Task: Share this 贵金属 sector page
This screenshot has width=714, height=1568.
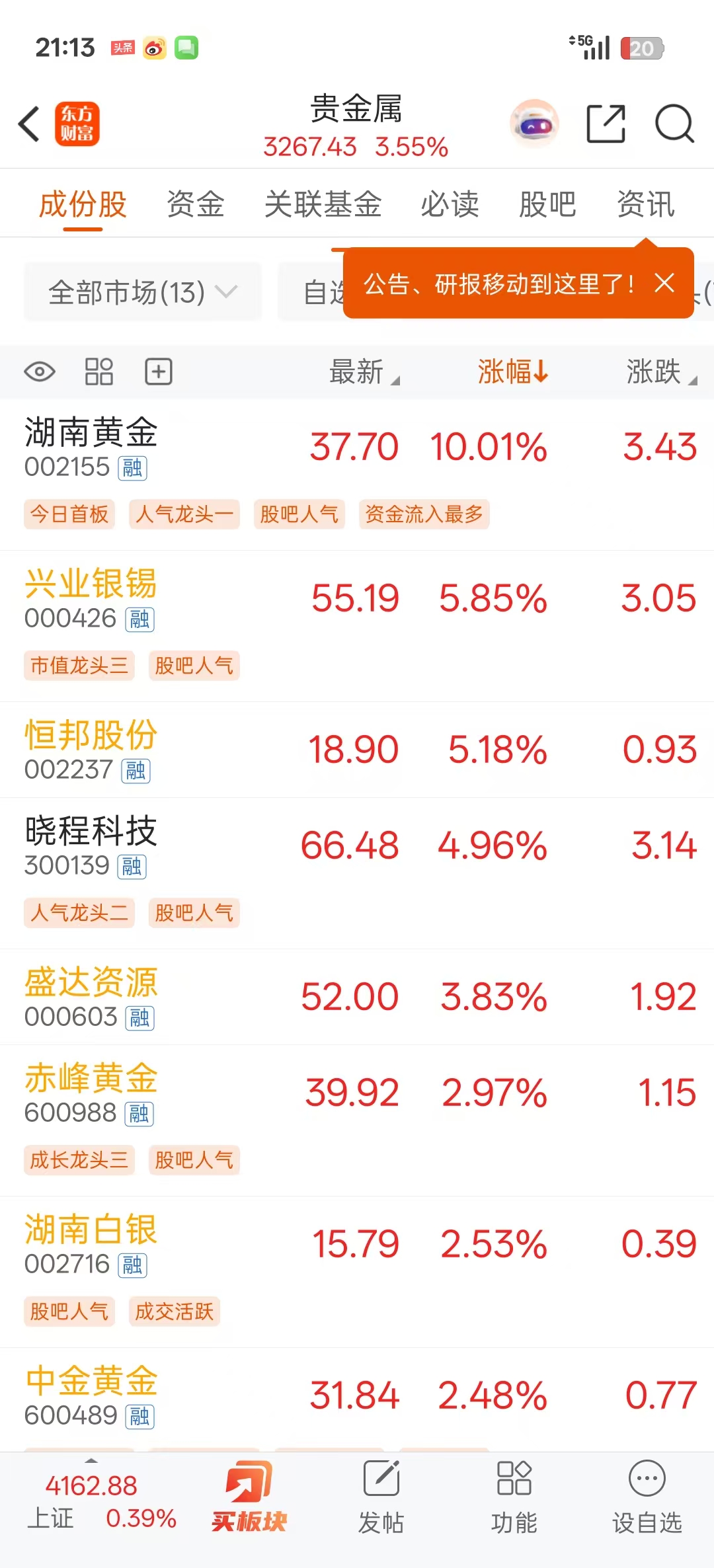Action: 606,124
